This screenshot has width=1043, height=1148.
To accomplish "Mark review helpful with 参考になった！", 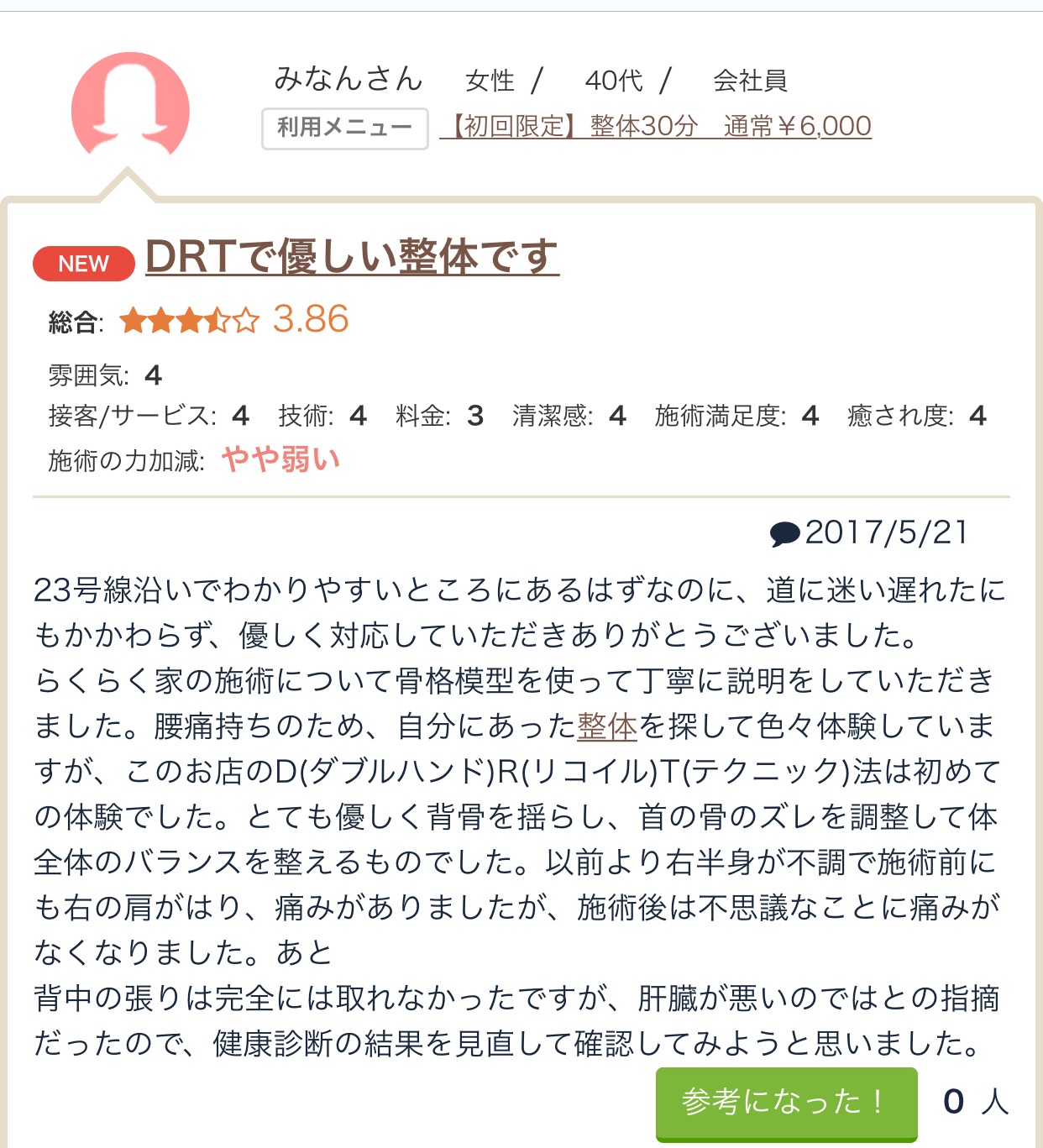I will coord(786,1102).
